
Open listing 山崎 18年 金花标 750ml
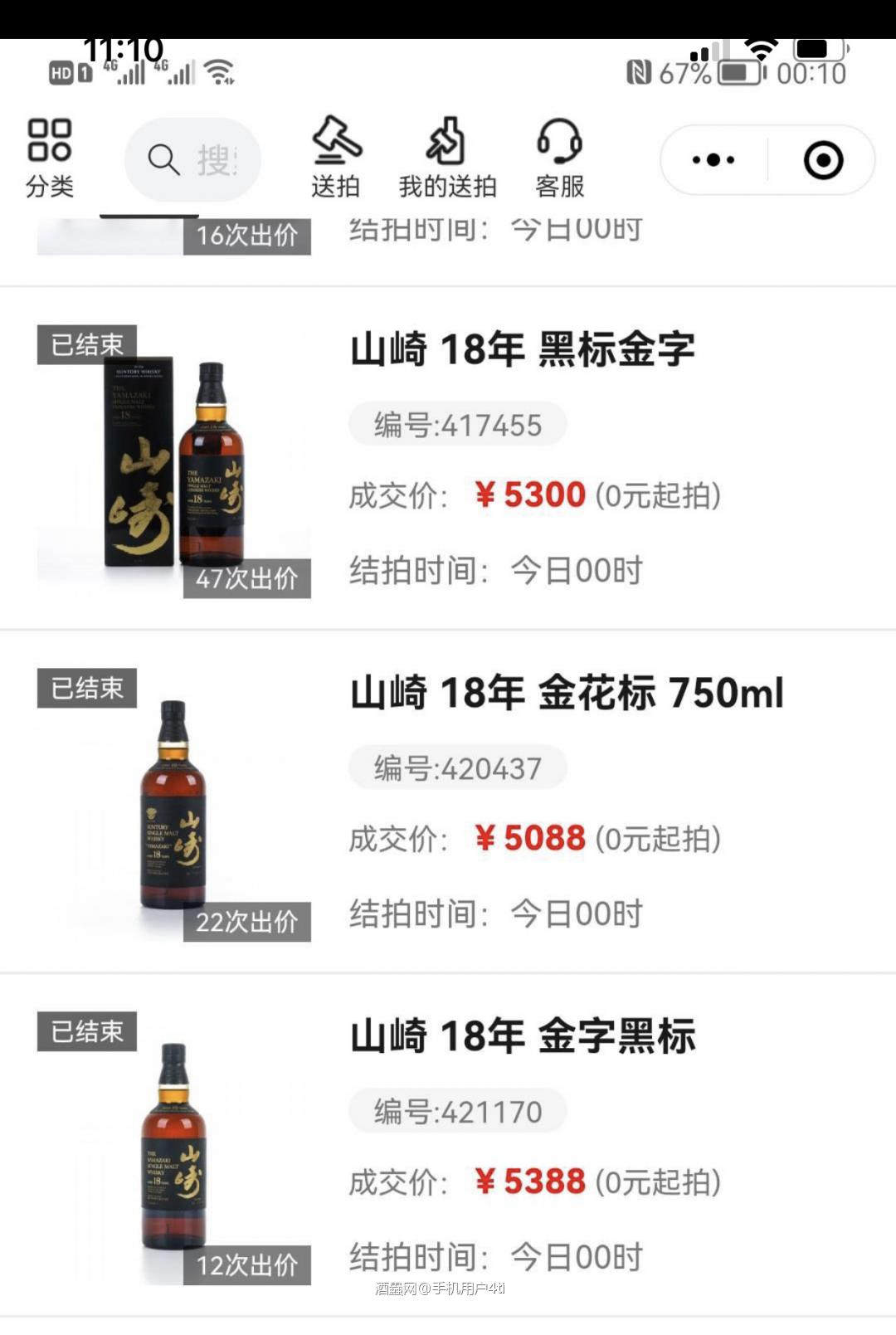564,695
